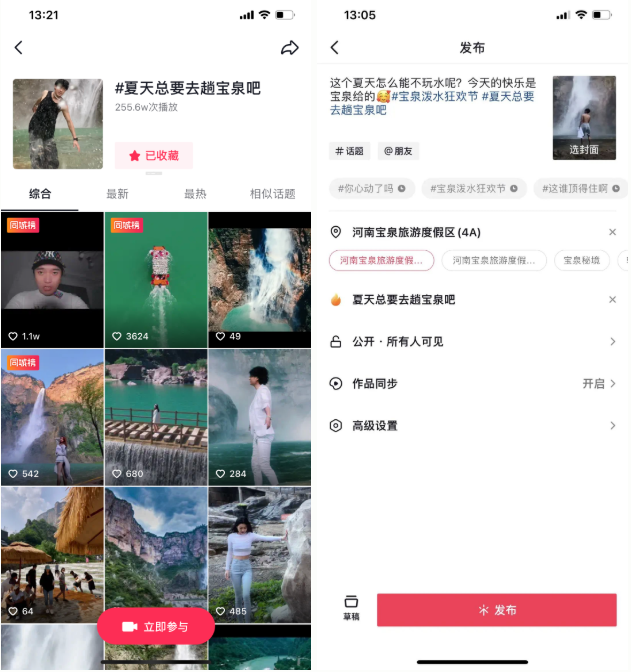Remove the 夏天总要去趟宝泉吧 hot topic
The image size is (631, 672).
[613, 300]
